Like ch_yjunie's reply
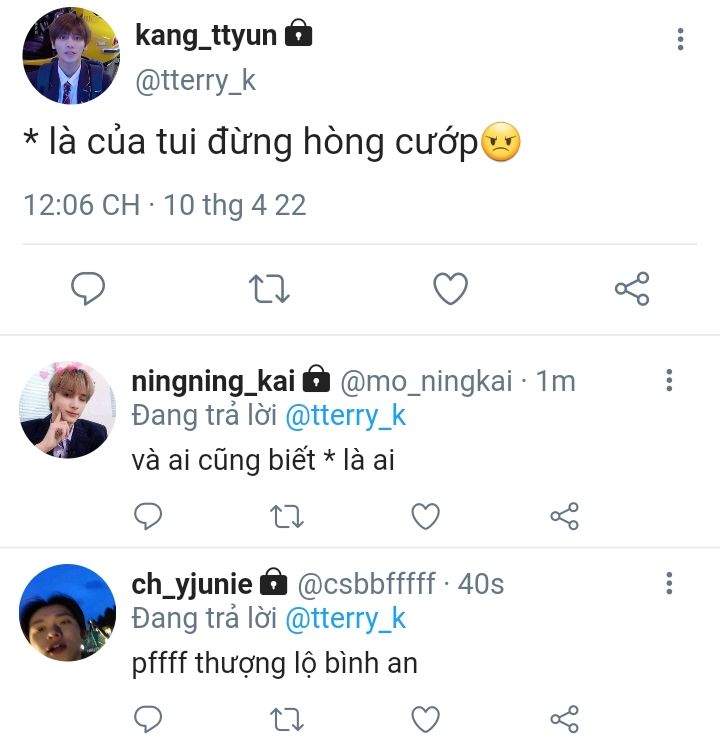This screenshot has height=743, width=720. (x=426, y=718)
